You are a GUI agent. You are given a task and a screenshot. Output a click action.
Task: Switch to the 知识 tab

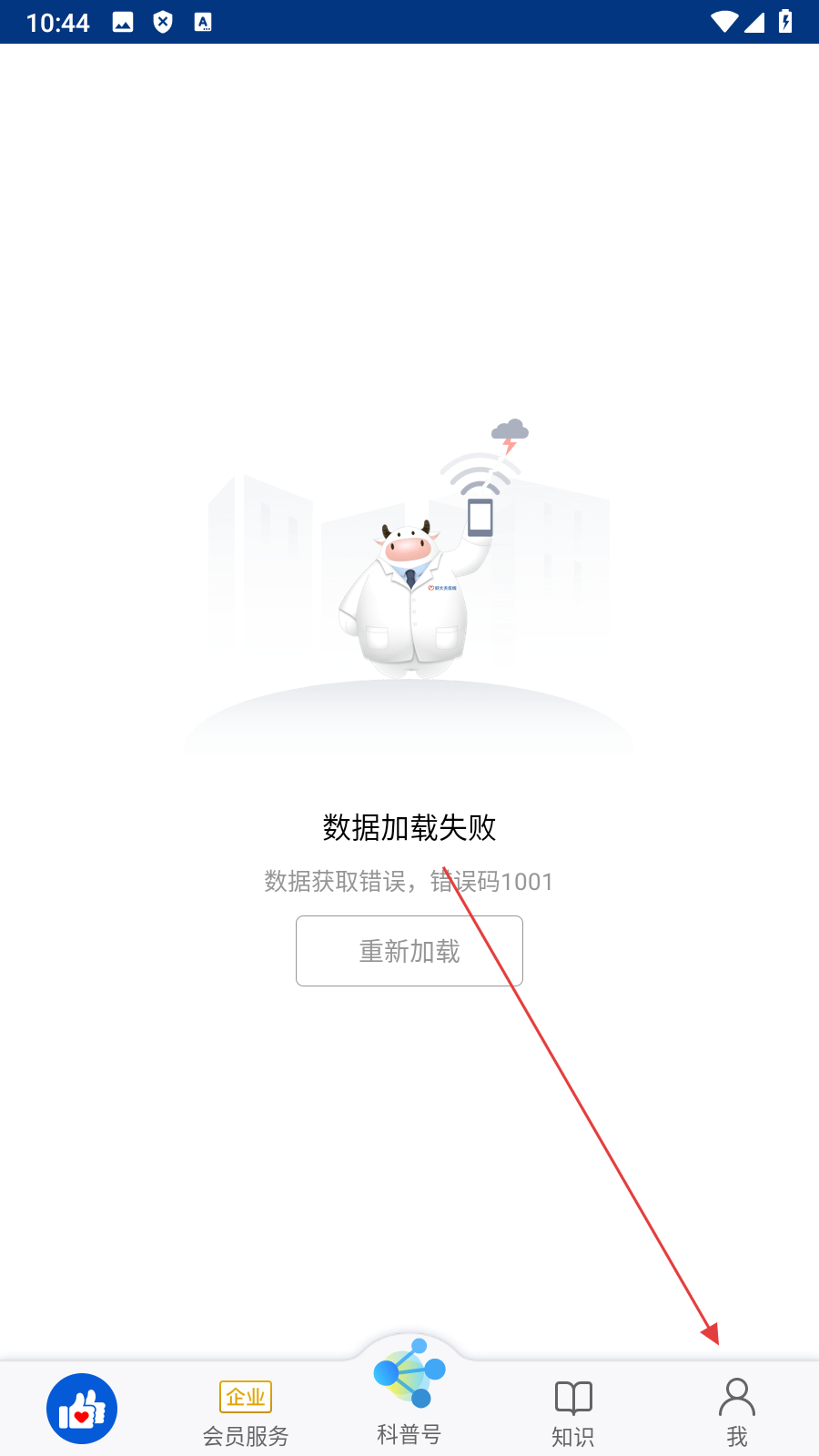point(573,1412)
